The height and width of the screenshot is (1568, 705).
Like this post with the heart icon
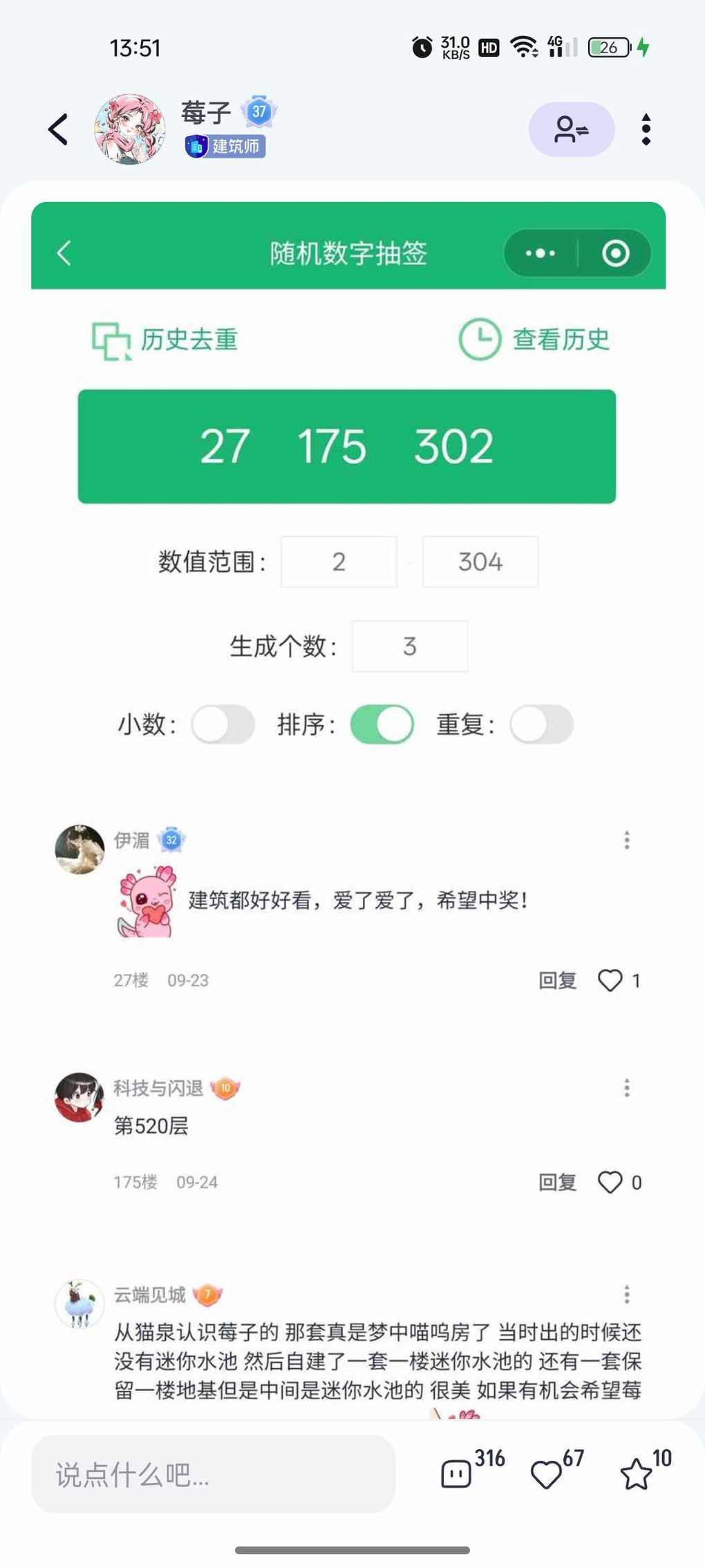coord(546,1474)
